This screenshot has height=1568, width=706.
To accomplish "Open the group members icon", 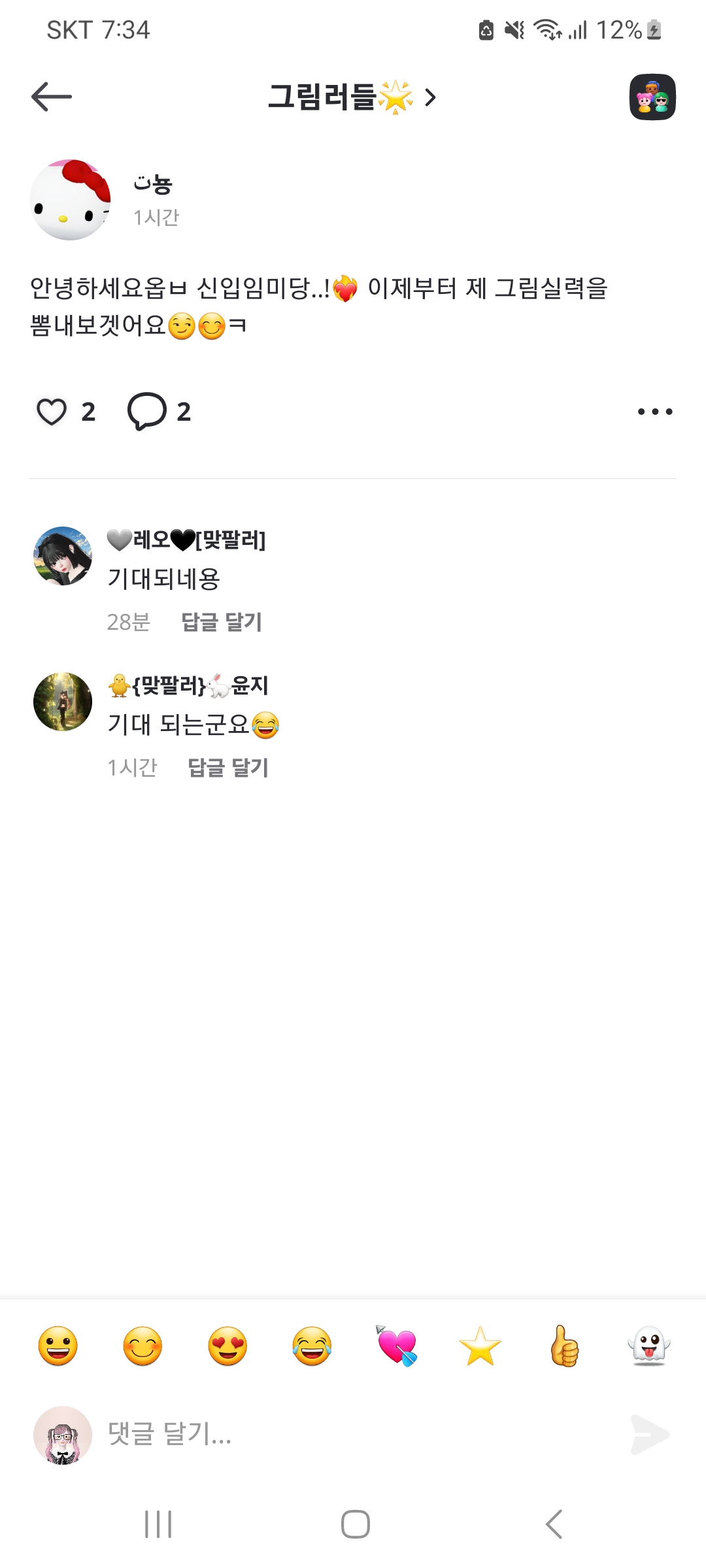I will (x=652, y=97).
